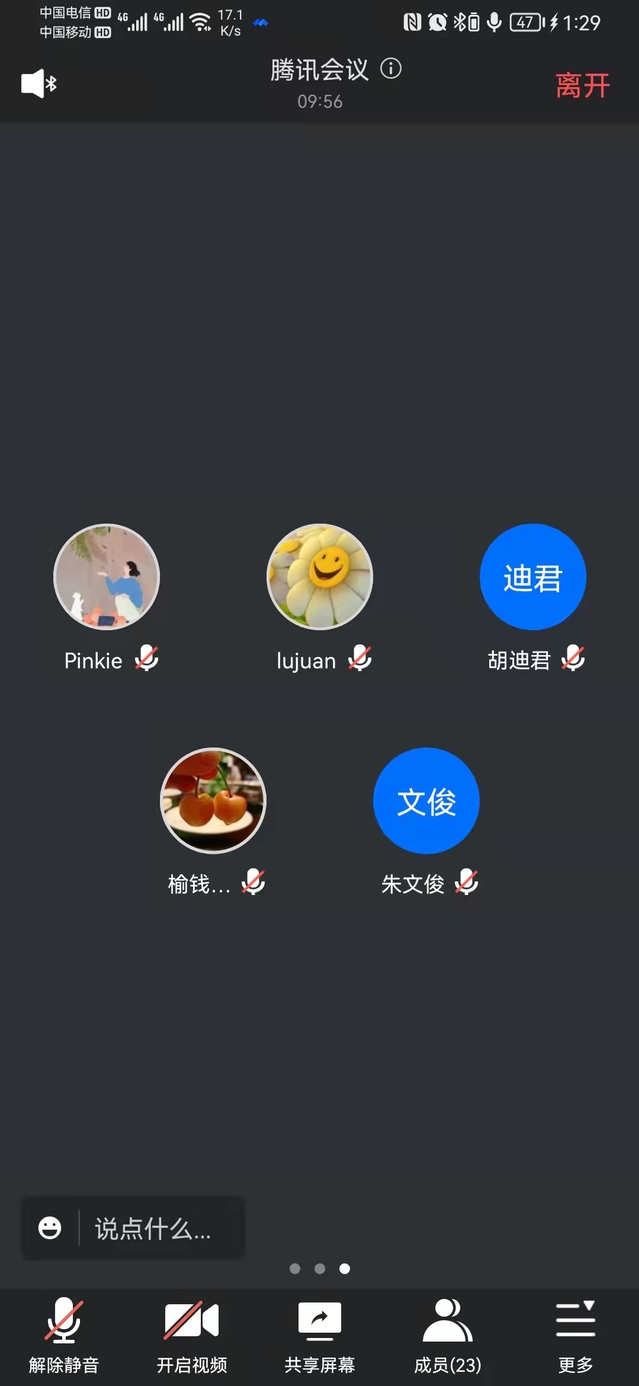Start screen sharing with 共享屏幕

[x=319, y=1334]
